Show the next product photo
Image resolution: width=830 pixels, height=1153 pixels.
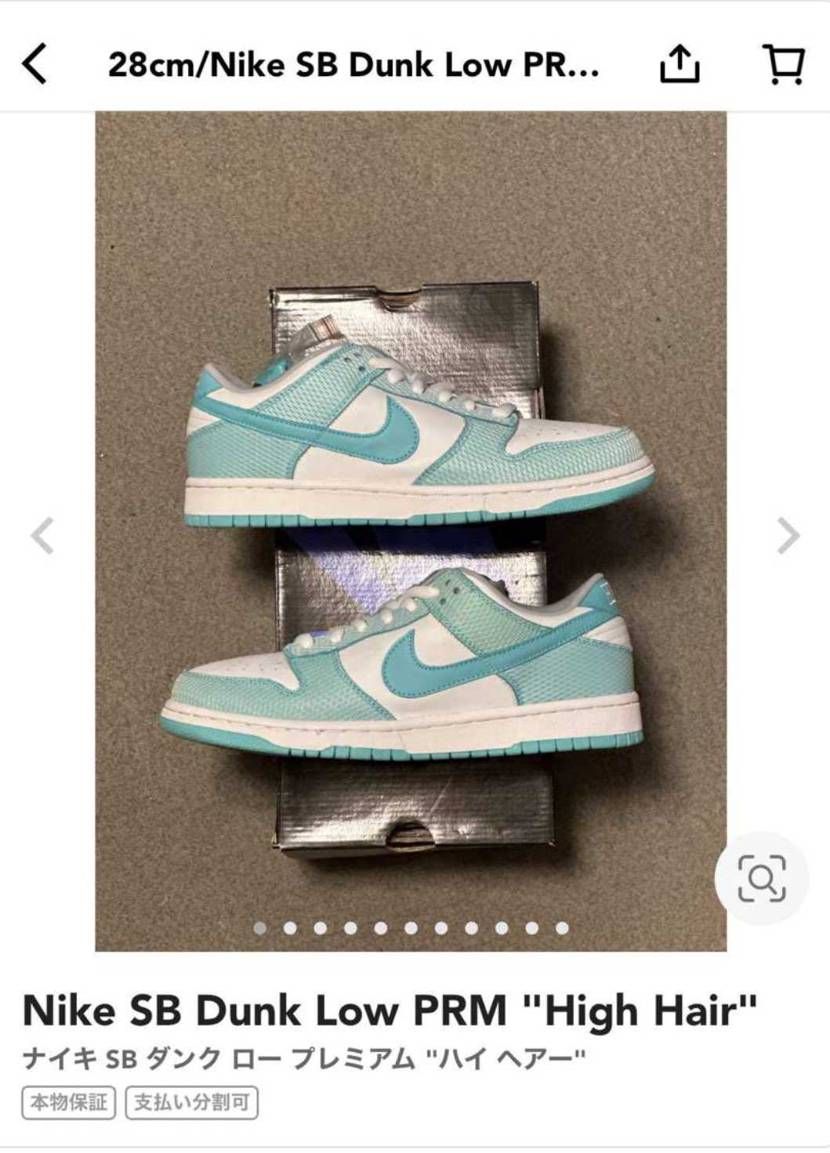788,535
